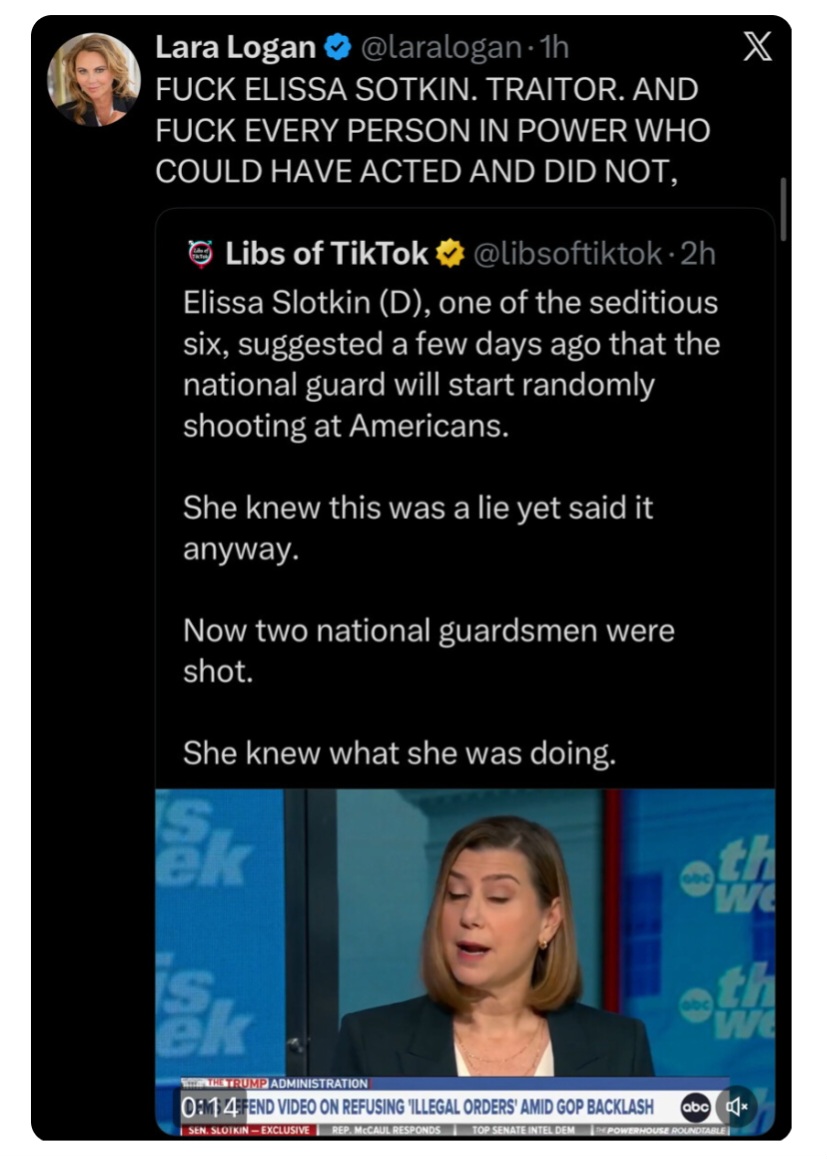The width and height of the screenshot is (827, 1159).
Task: Unmute the video with the speaker icon
Action: [738, 1106]
